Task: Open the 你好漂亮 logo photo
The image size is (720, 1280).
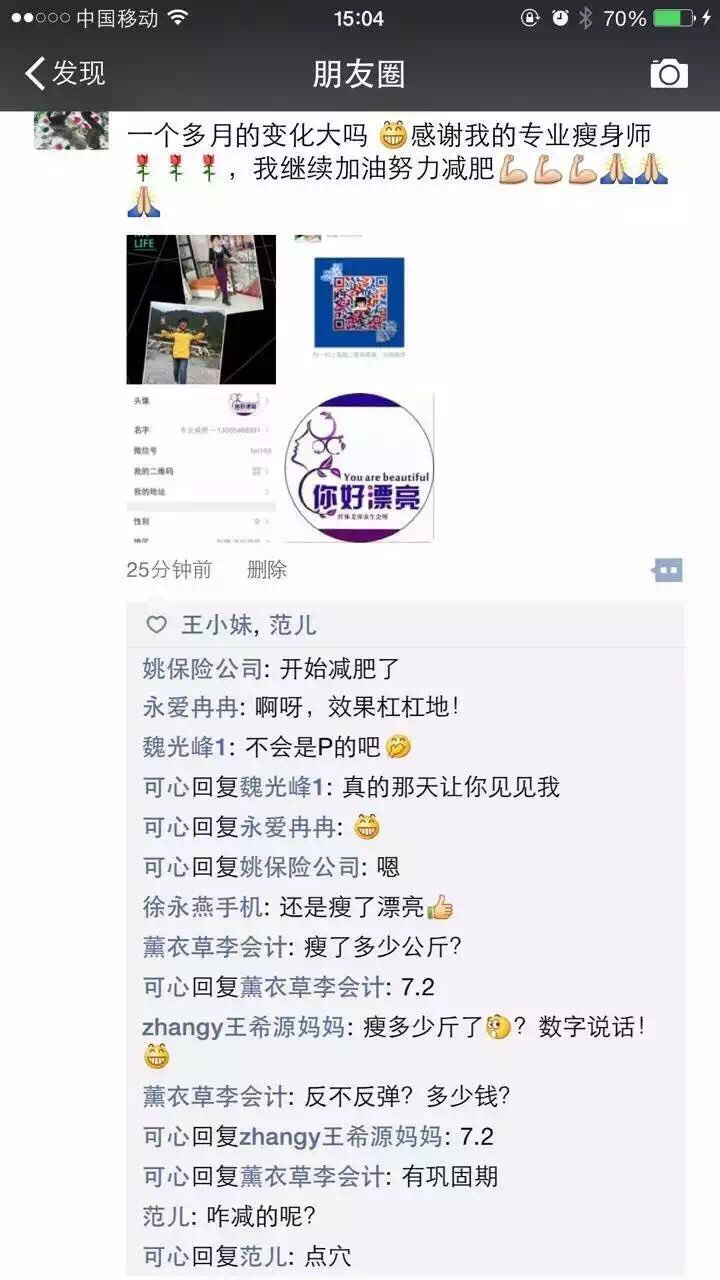Action: (359, 467)
